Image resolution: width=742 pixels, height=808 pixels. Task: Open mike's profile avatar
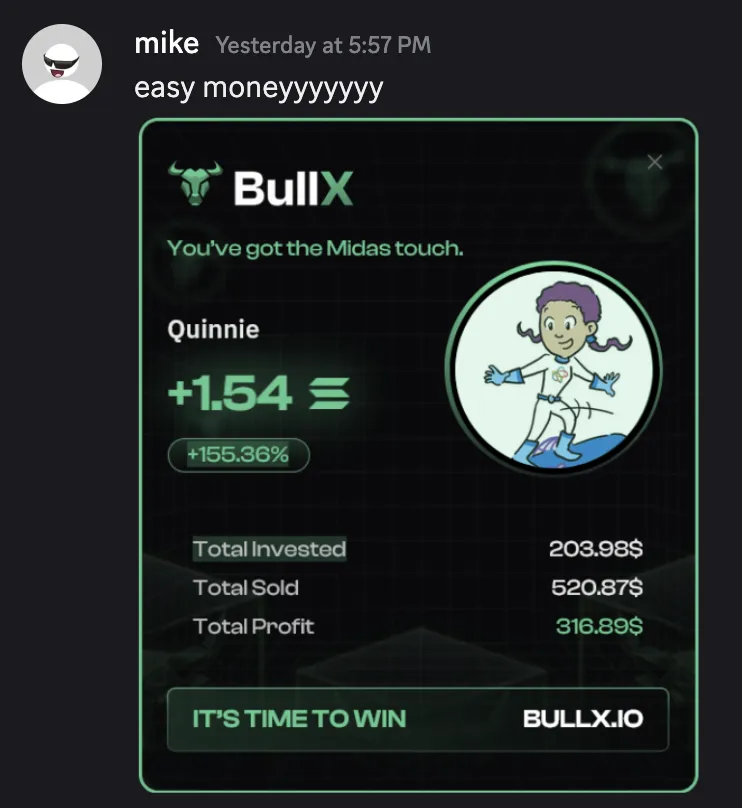click(62, 64)
